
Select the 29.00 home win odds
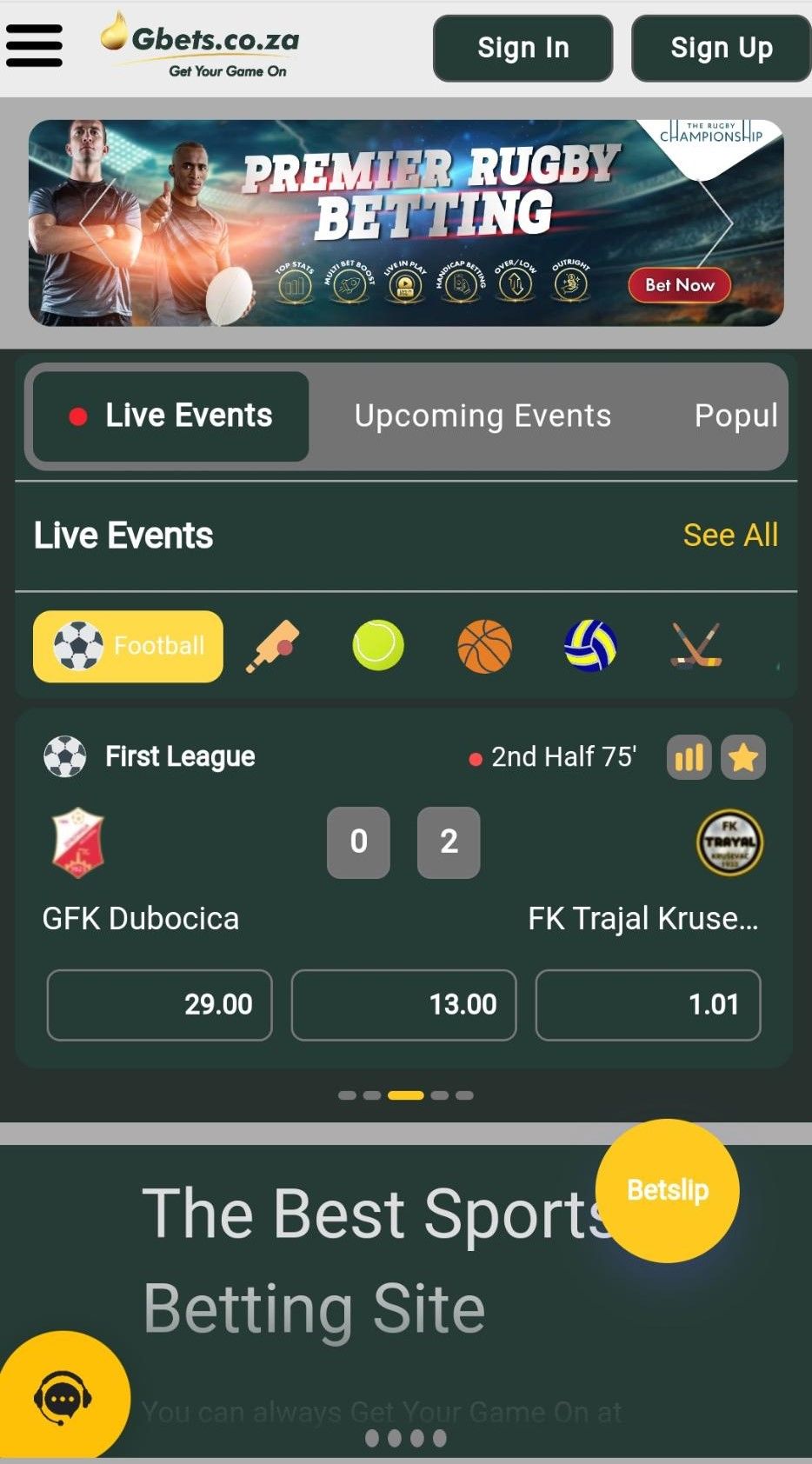(159, 1005)
